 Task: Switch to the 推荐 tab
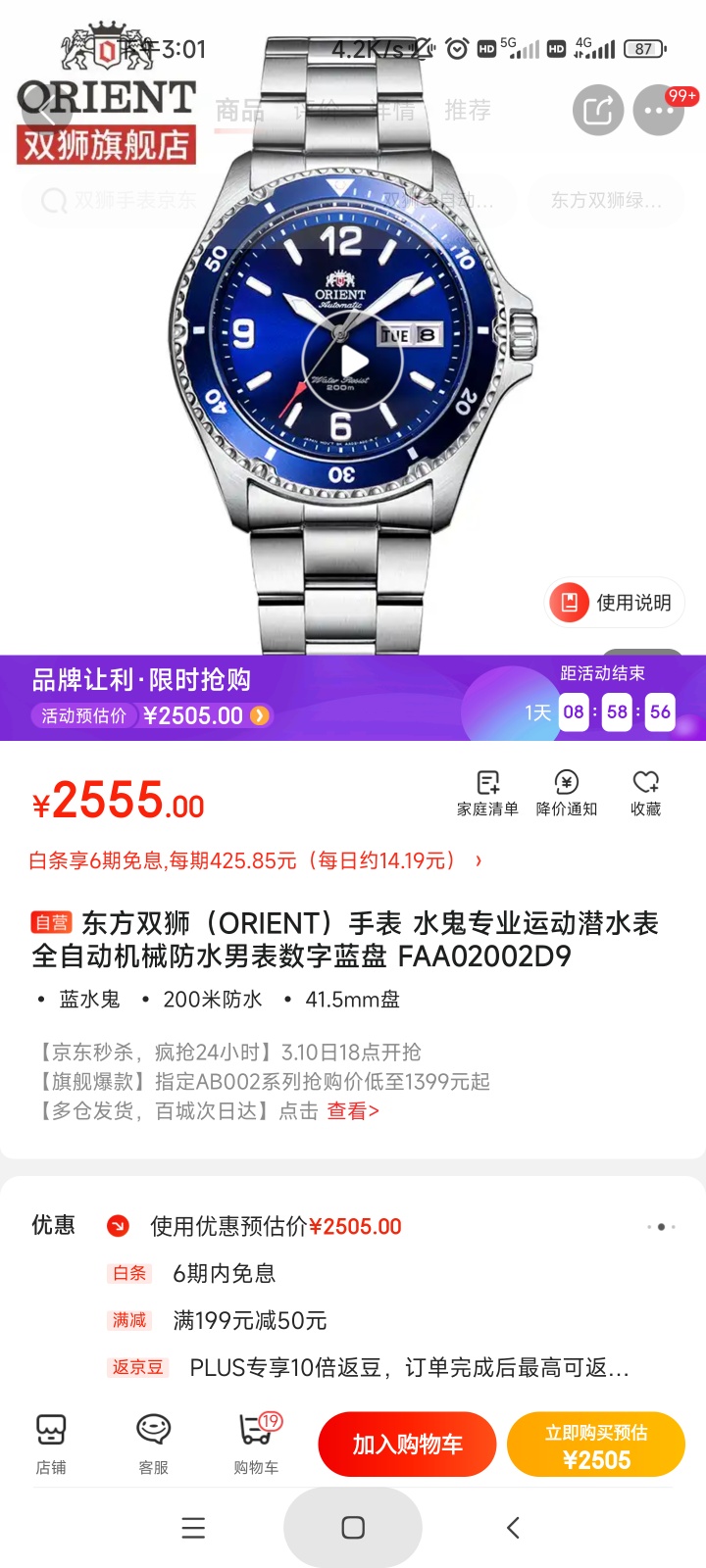pos(467,110)
